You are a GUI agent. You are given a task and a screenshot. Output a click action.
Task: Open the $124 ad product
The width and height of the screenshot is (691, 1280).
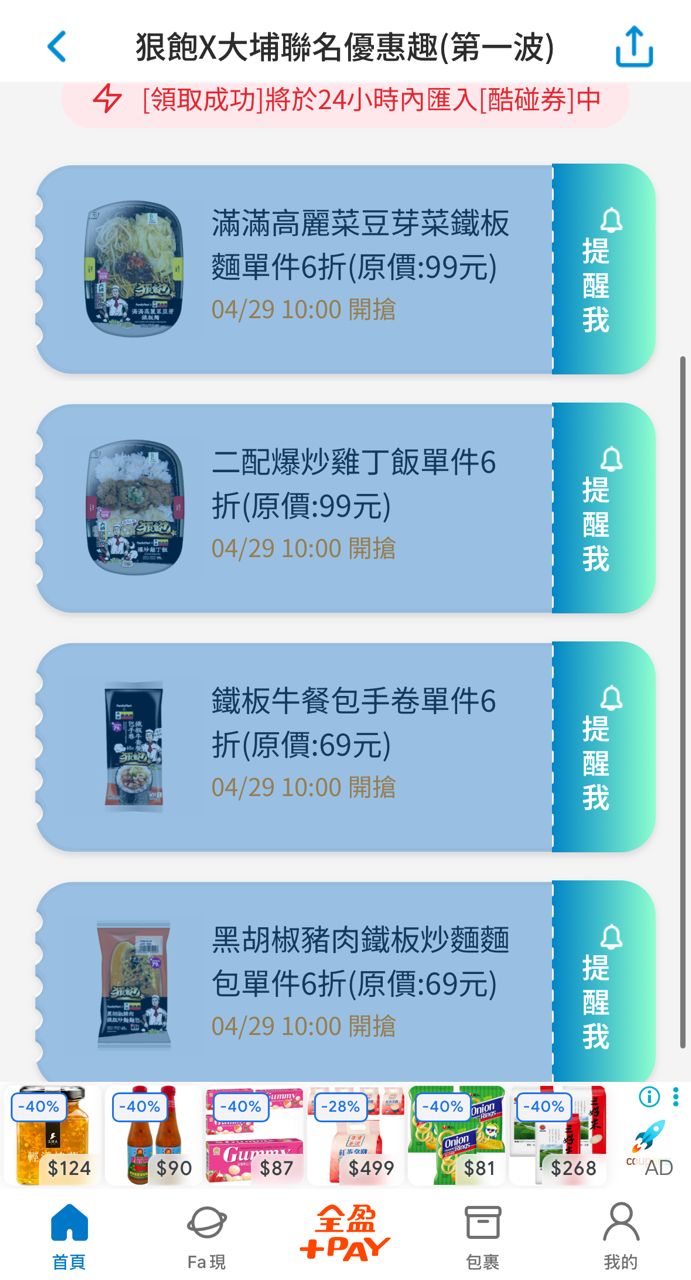point(52,1136)
